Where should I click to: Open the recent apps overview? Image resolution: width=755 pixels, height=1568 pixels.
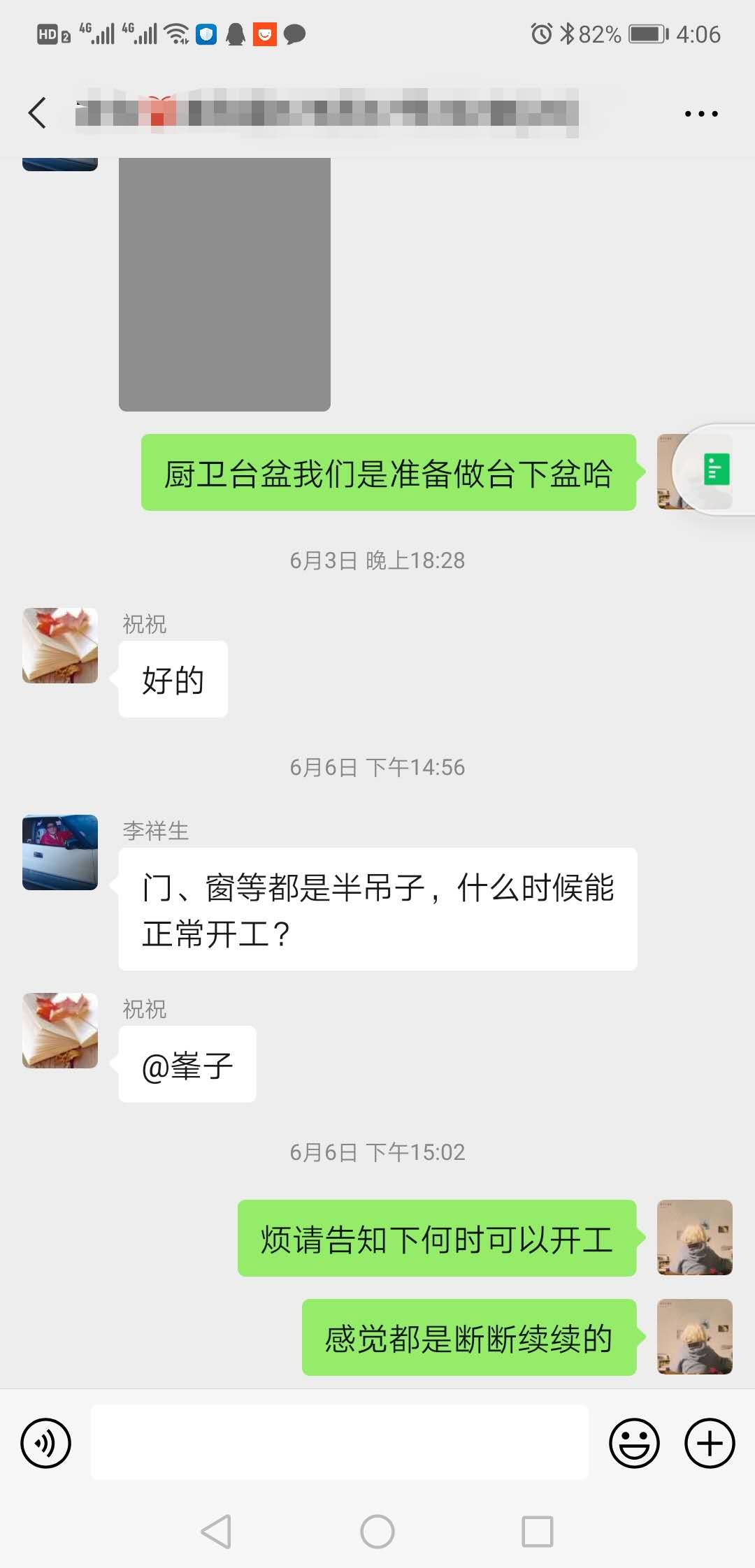[x=538, y=1532]
